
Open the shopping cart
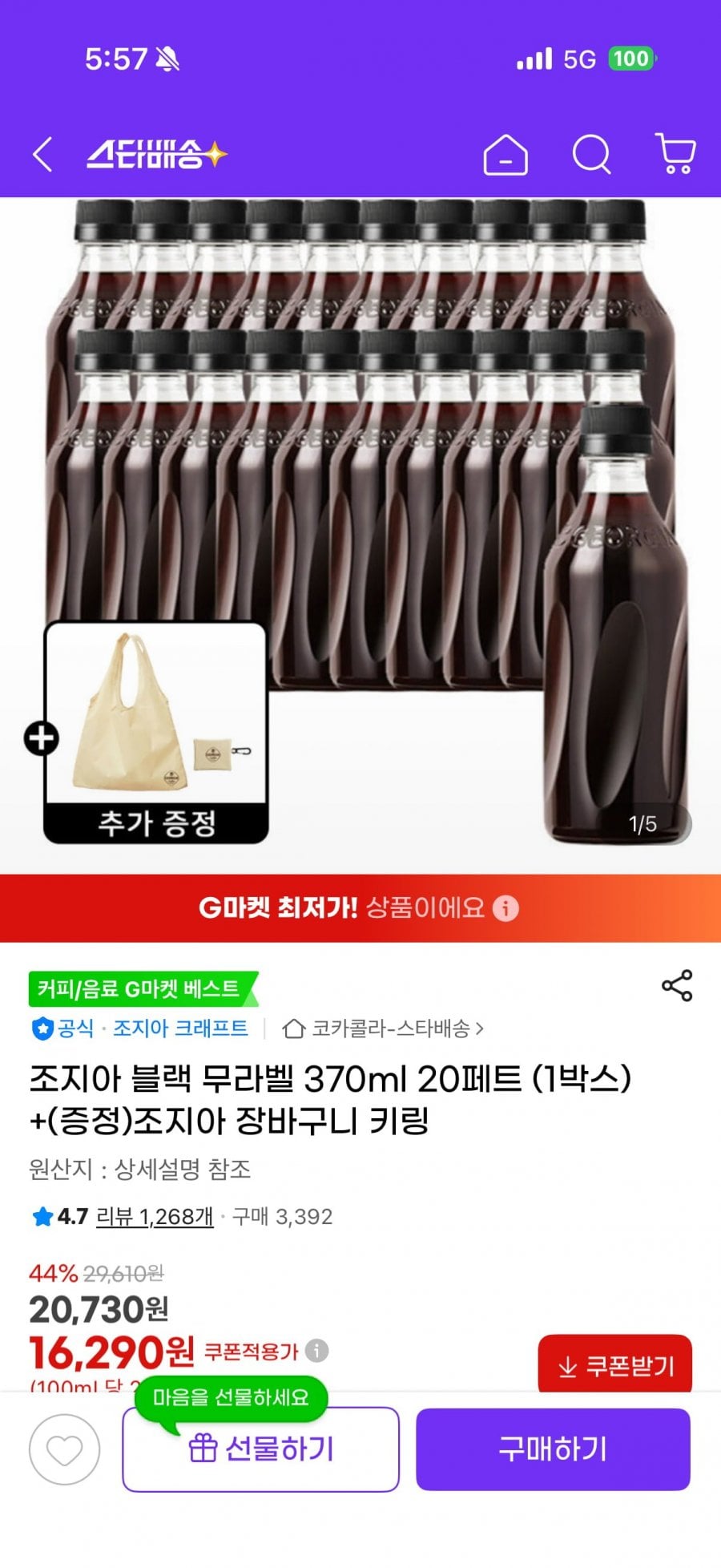coord(675,154)
